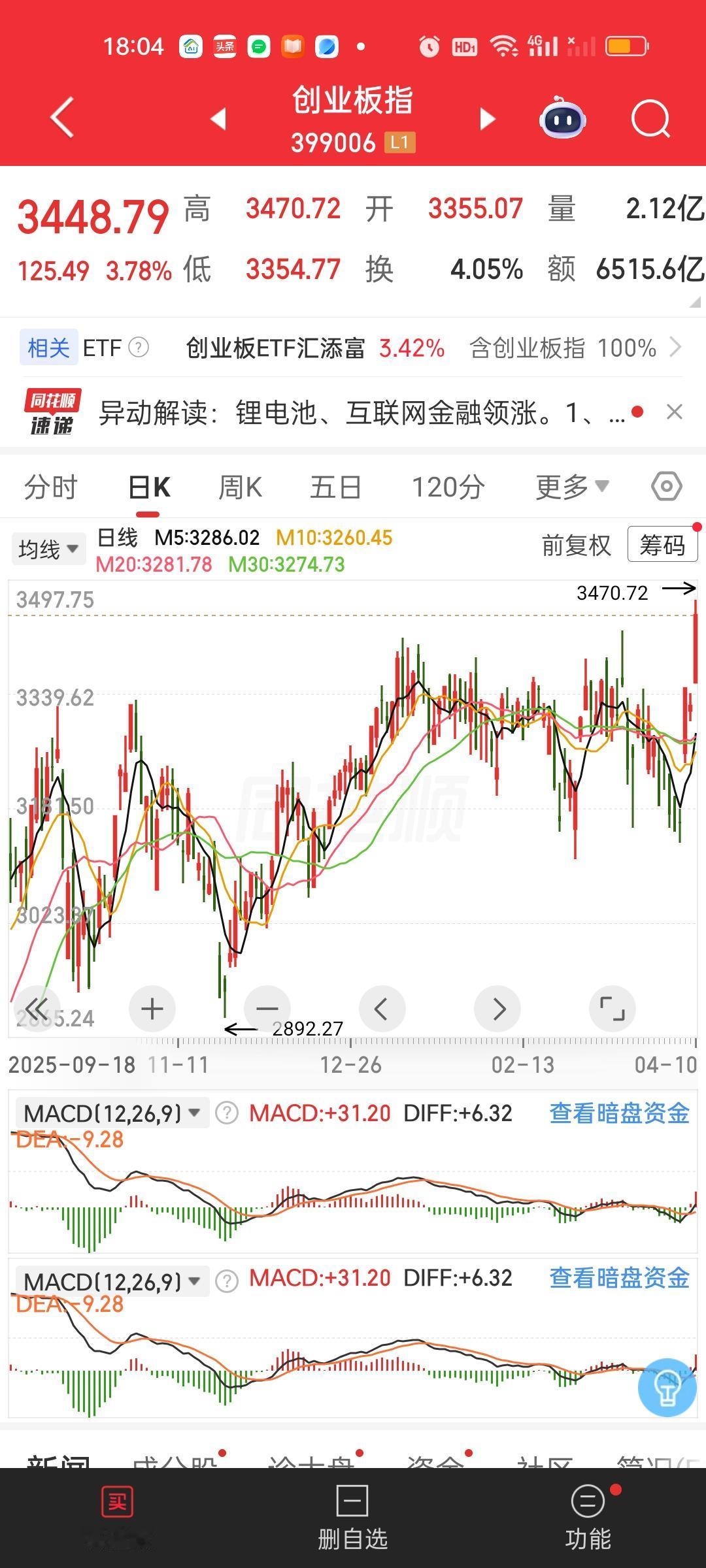The image size is (706, 1568).
Task: Expand the chart to fullscreen view
Action: click(613, 1008)
